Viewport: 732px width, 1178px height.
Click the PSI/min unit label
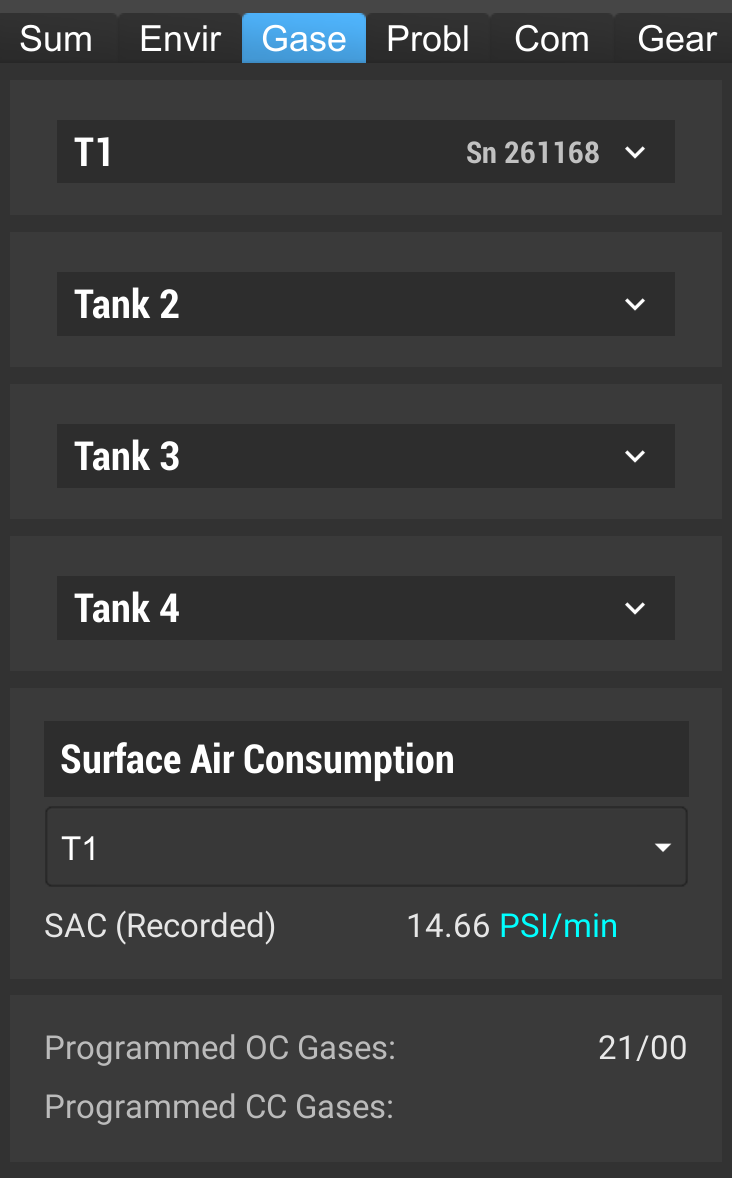pyautogui.click(x=557, y=926)
